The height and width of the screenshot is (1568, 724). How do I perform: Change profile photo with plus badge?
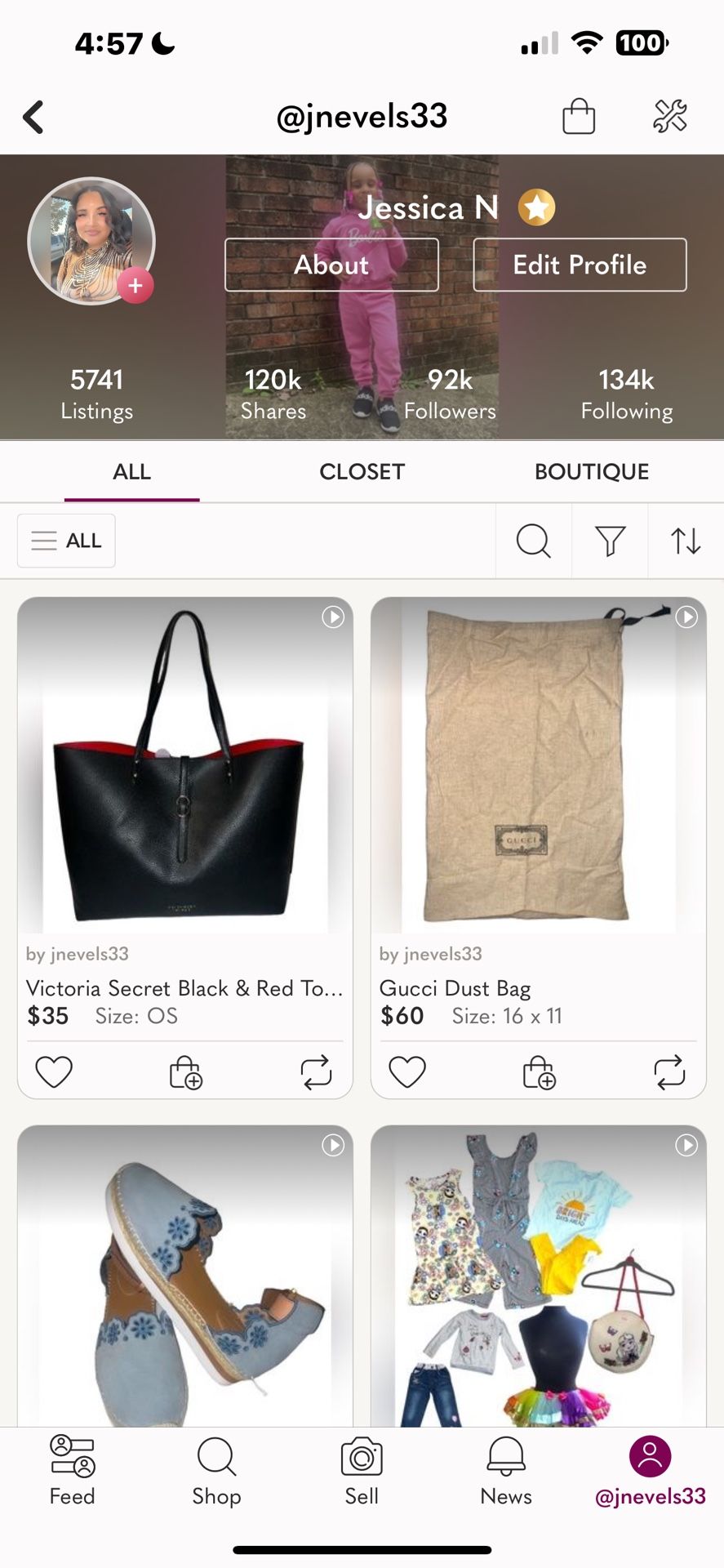click(135, 286)
